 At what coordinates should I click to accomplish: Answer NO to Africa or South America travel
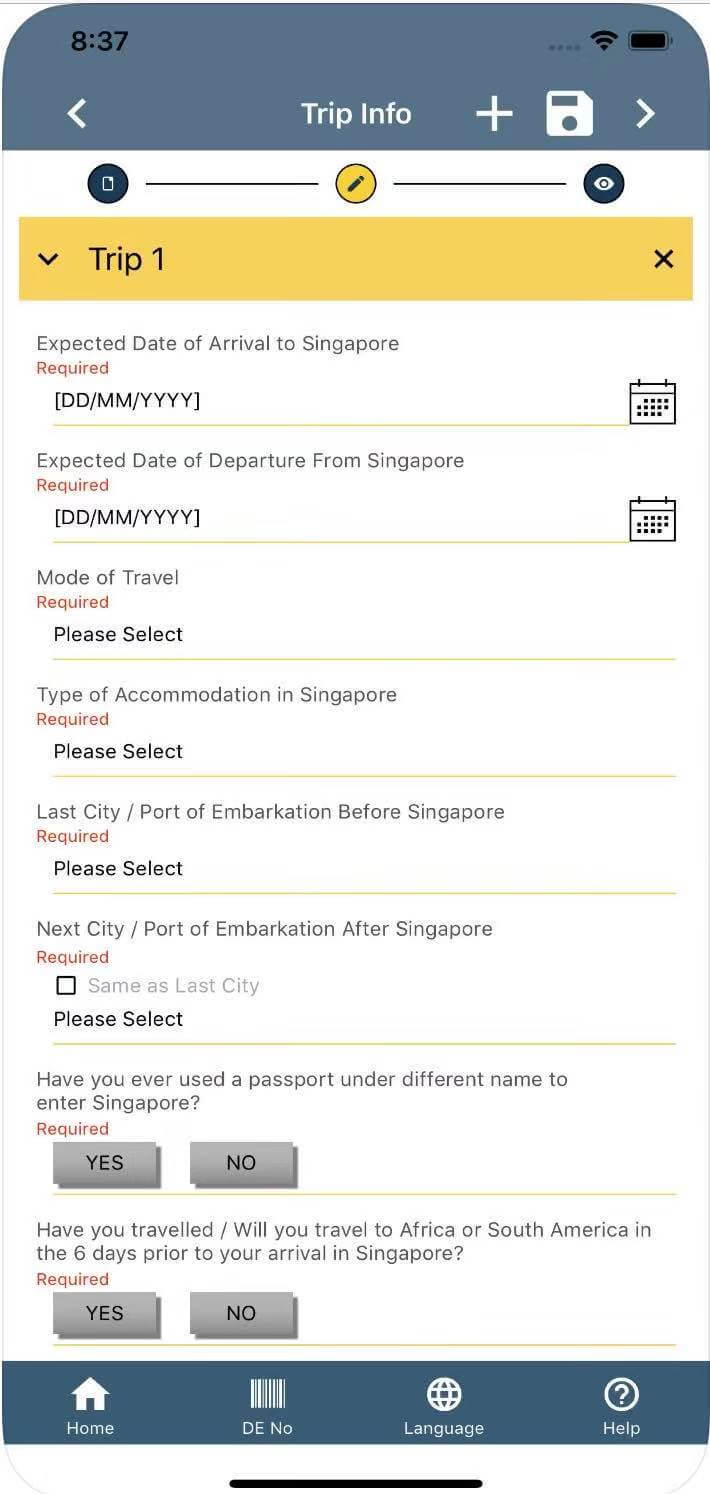click(x=243, y=1315)
